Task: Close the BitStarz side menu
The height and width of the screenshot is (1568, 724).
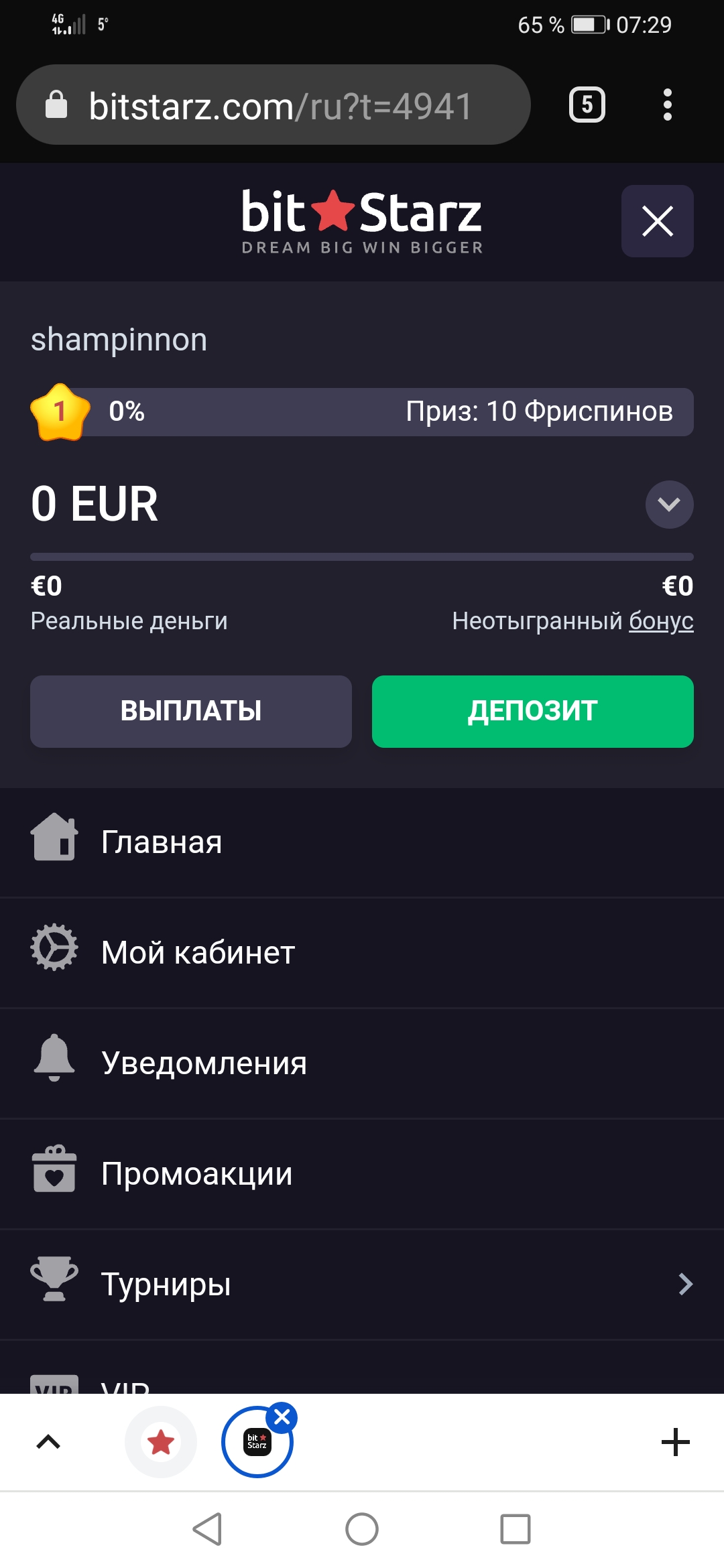Action: pyautogui.click(x=657, y=221)
